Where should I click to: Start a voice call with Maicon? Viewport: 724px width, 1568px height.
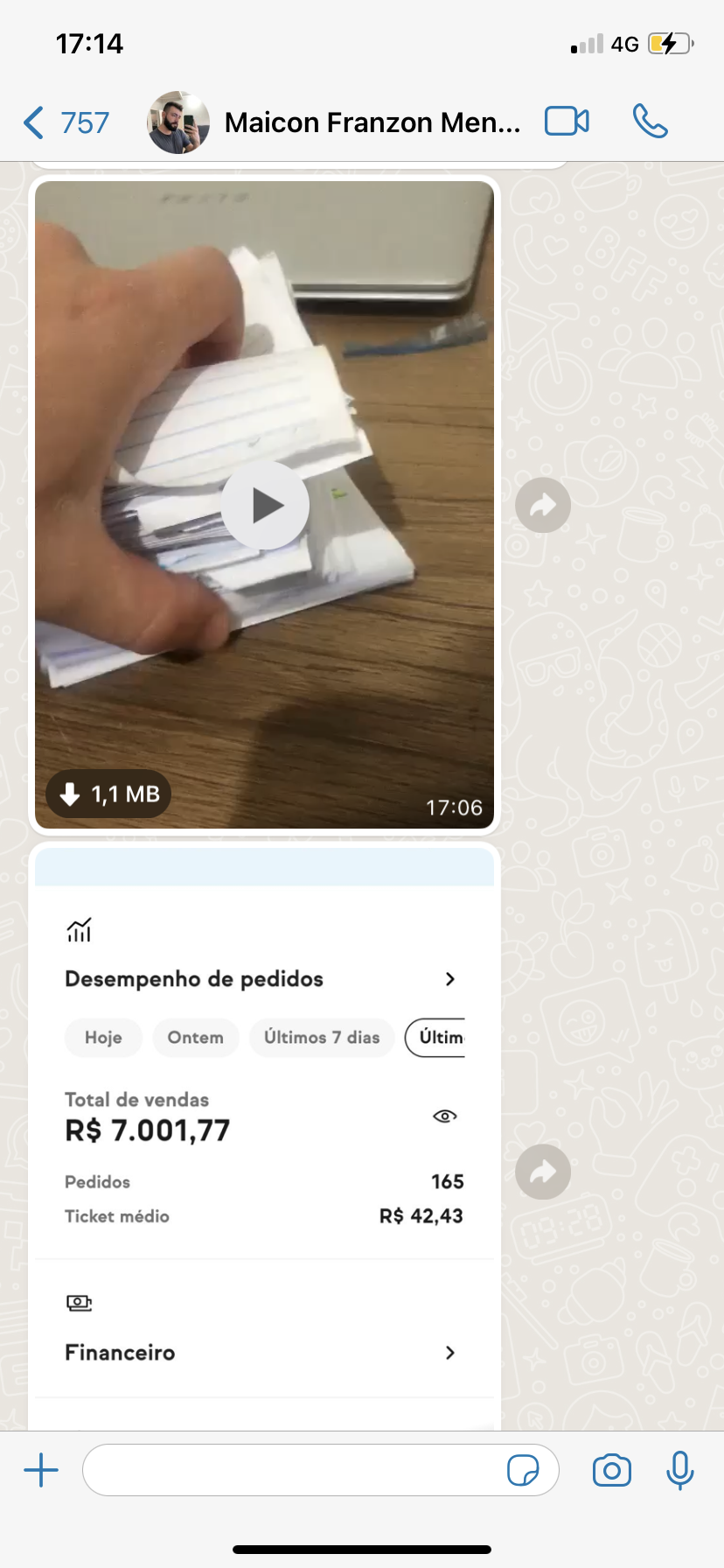[x=650, y=122]
